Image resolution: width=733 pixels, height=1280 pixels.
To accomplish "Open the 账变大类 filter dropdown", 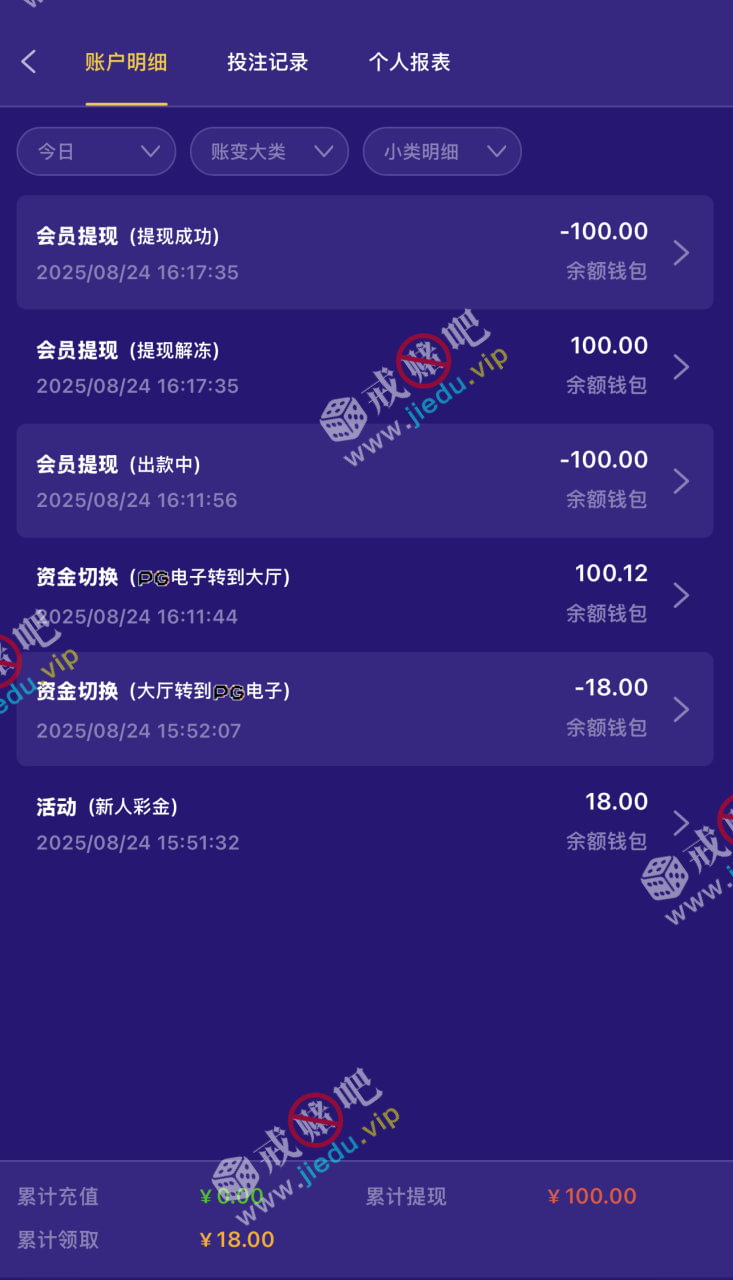I will pyautogui.click(x=269, y=152).
